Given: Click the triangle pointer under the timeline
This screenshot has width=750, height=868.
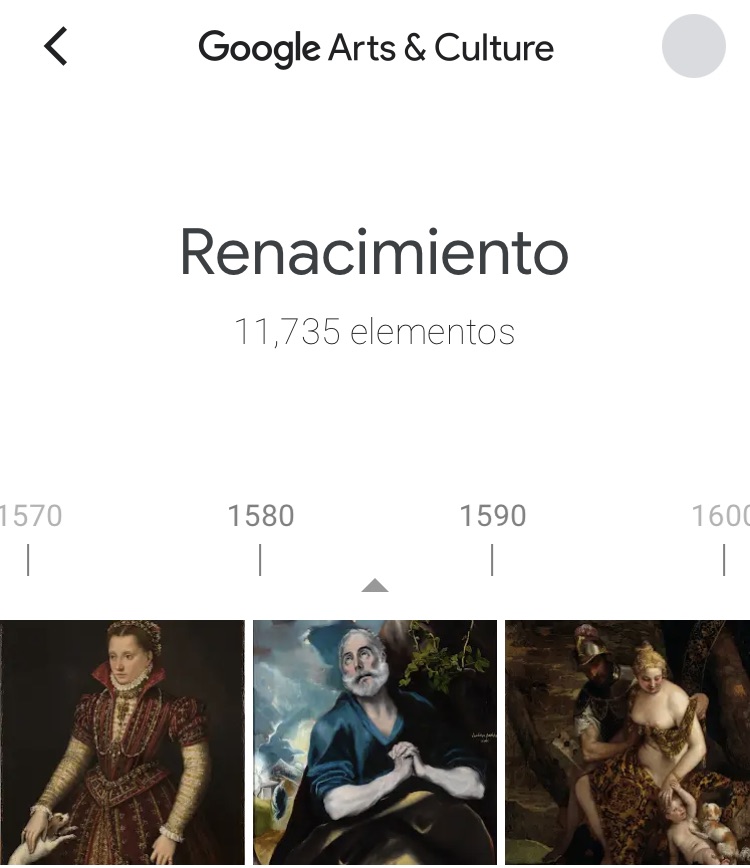Looking at the screenshot, I should click(x=375, y=586).
